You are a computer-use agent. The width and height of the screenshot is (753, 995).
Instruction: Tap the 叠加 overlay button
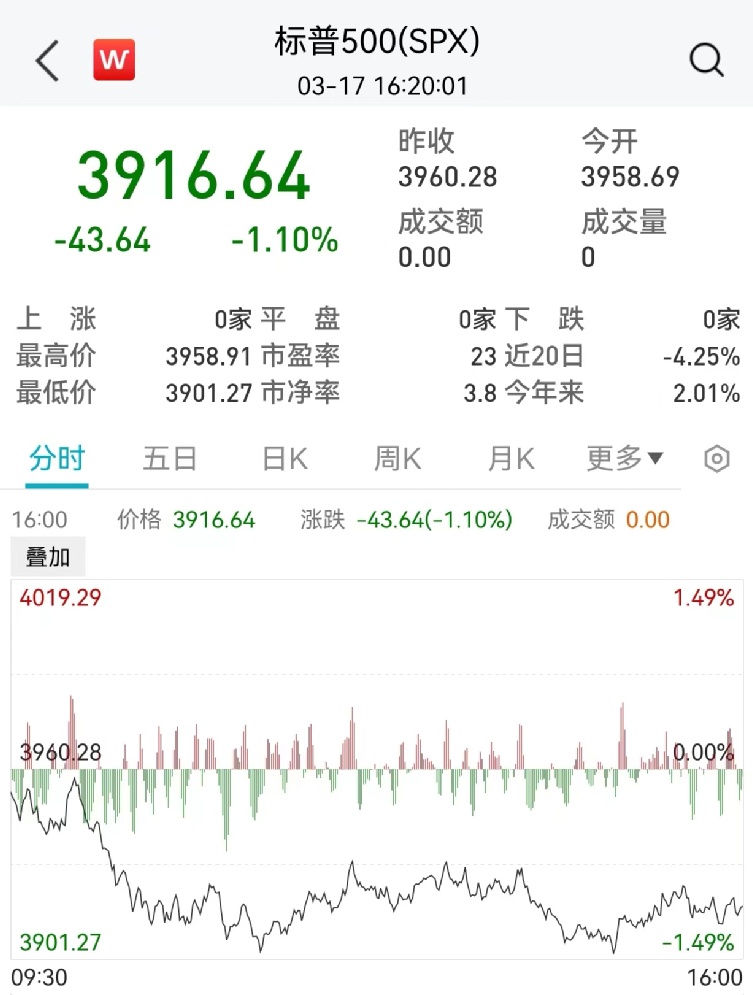[x=48, y=557]
